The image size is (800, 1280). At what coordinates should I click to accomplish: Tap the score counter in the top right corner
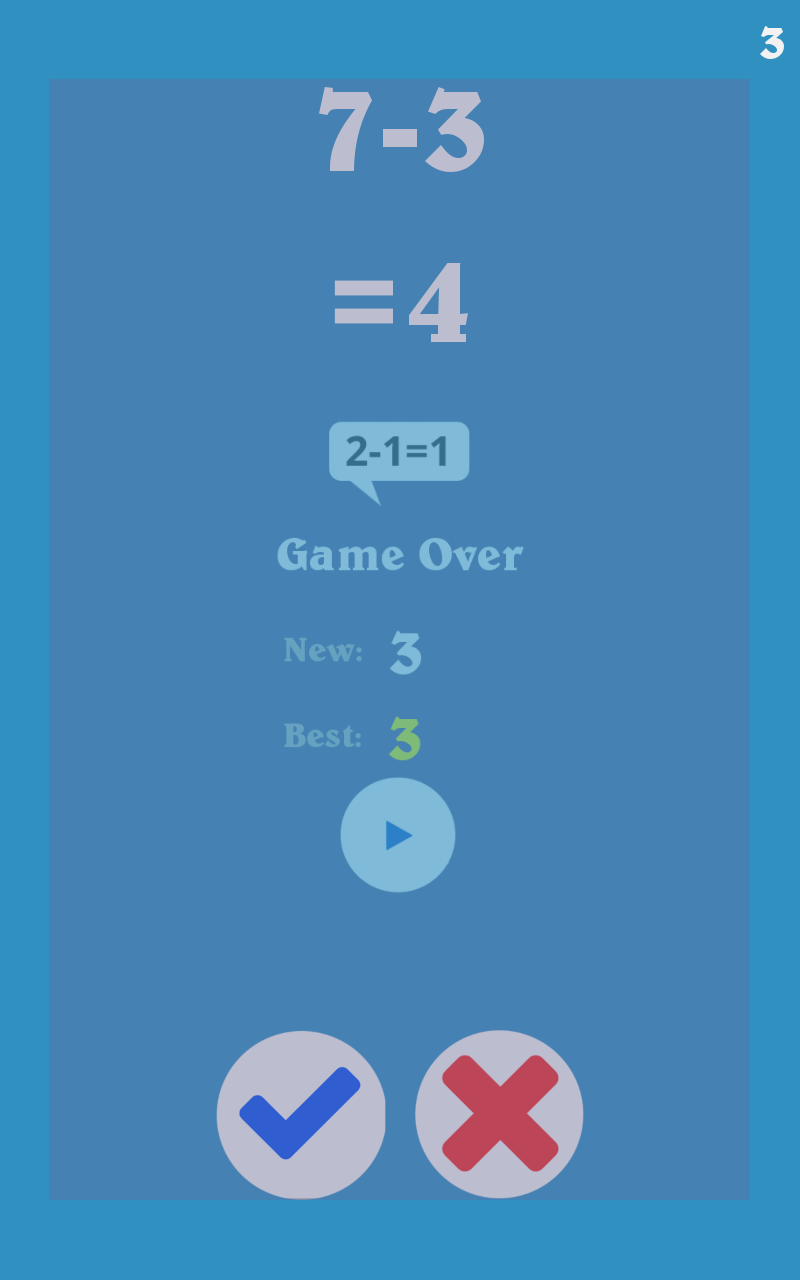pyautogui.click(x=772, y=44)
